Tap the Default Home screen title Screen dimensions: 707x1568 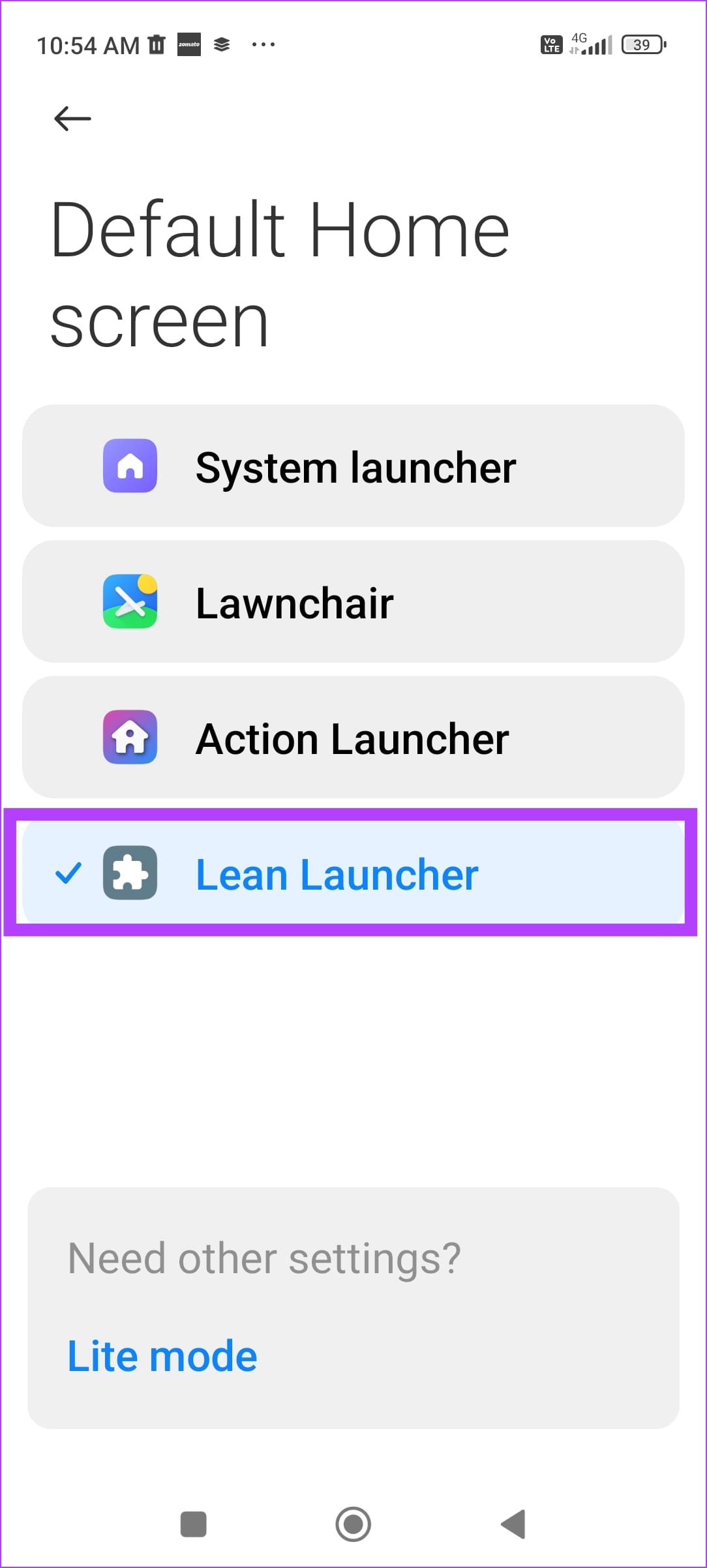click(280, 274)
